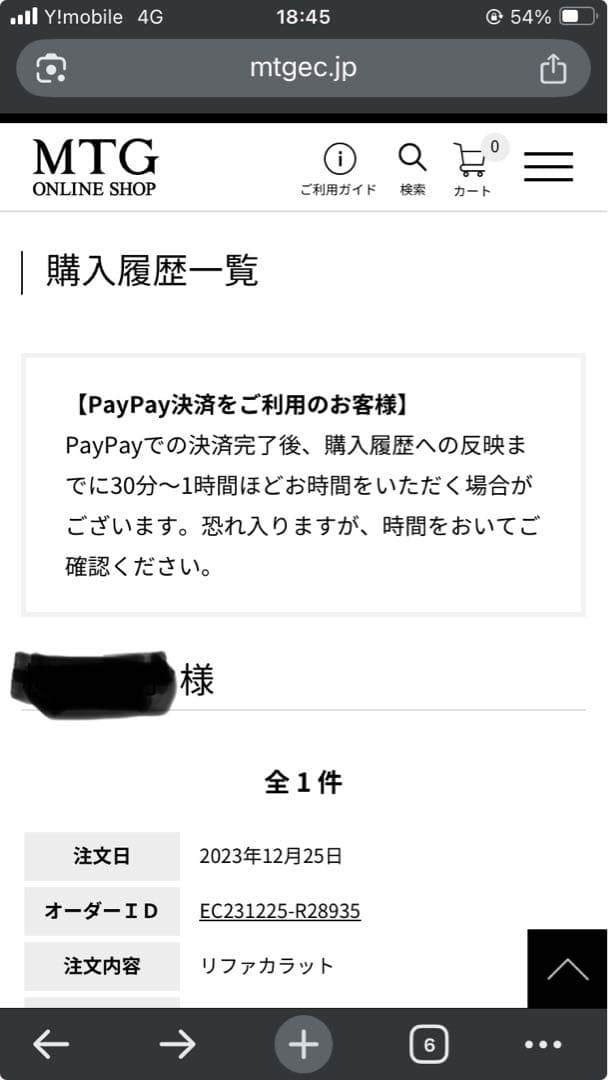The width and height of the screenshot is (608, 1080).
Task: Open the 検索 search
Action: coord(412,169)
